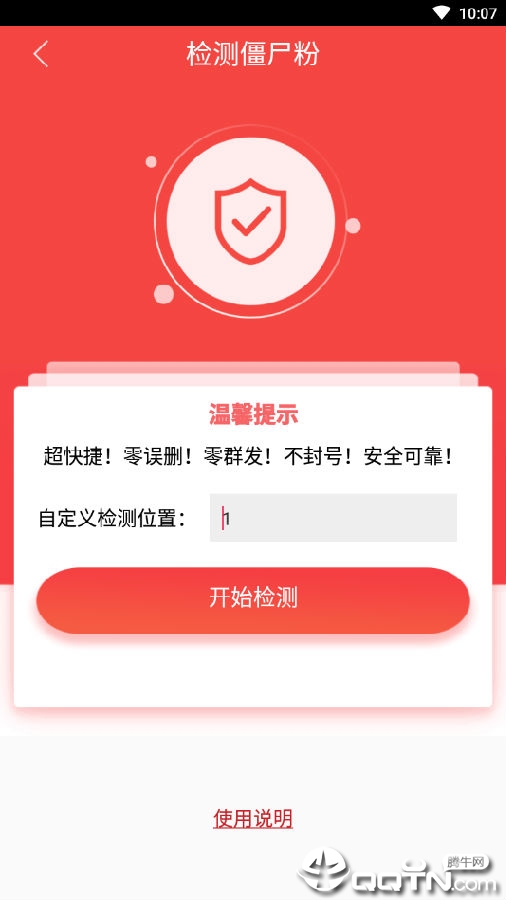Start detection with 开始检测 button

coord(253,600)
